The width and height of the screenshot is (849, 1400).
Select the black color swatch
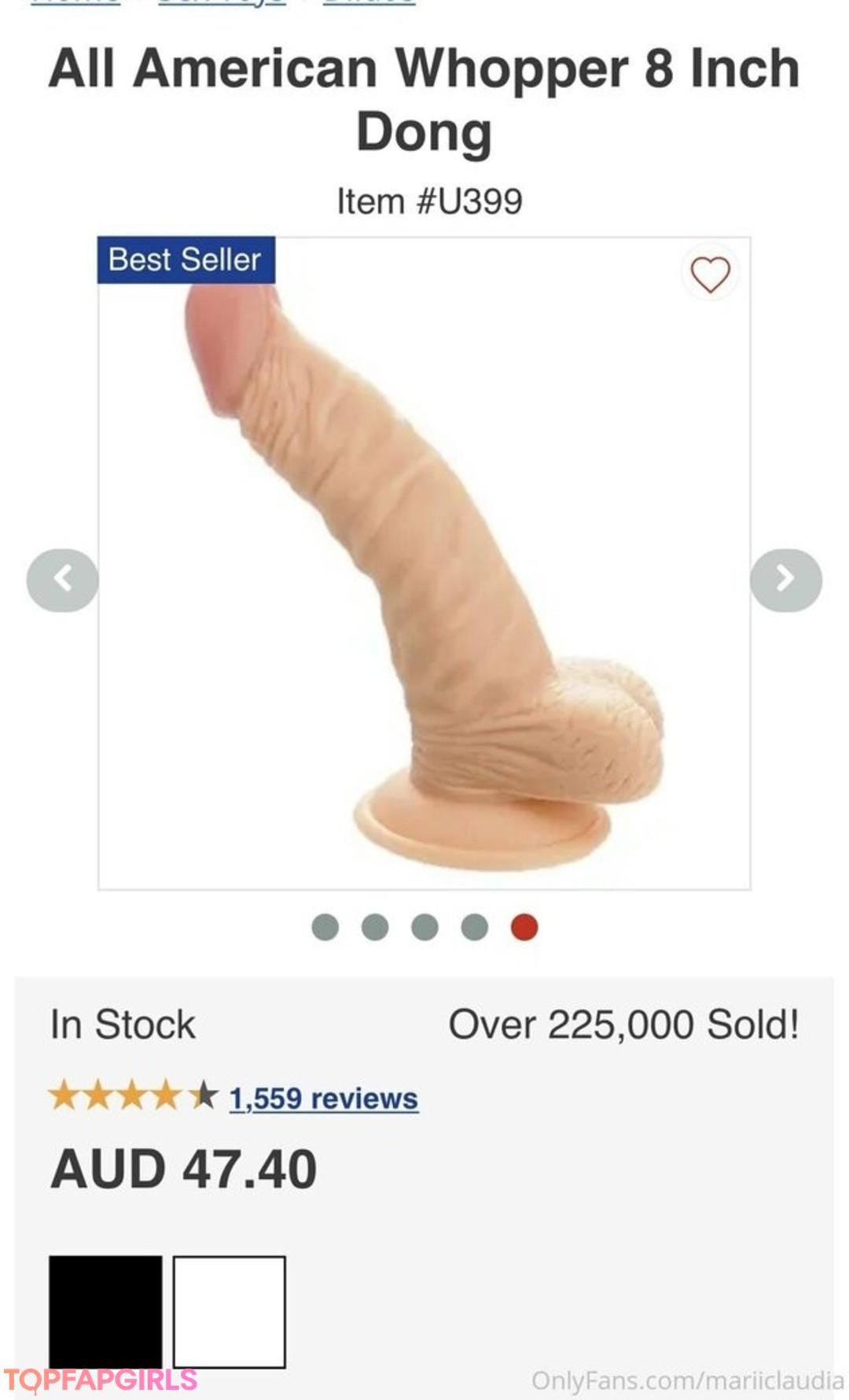(105, 1311)
